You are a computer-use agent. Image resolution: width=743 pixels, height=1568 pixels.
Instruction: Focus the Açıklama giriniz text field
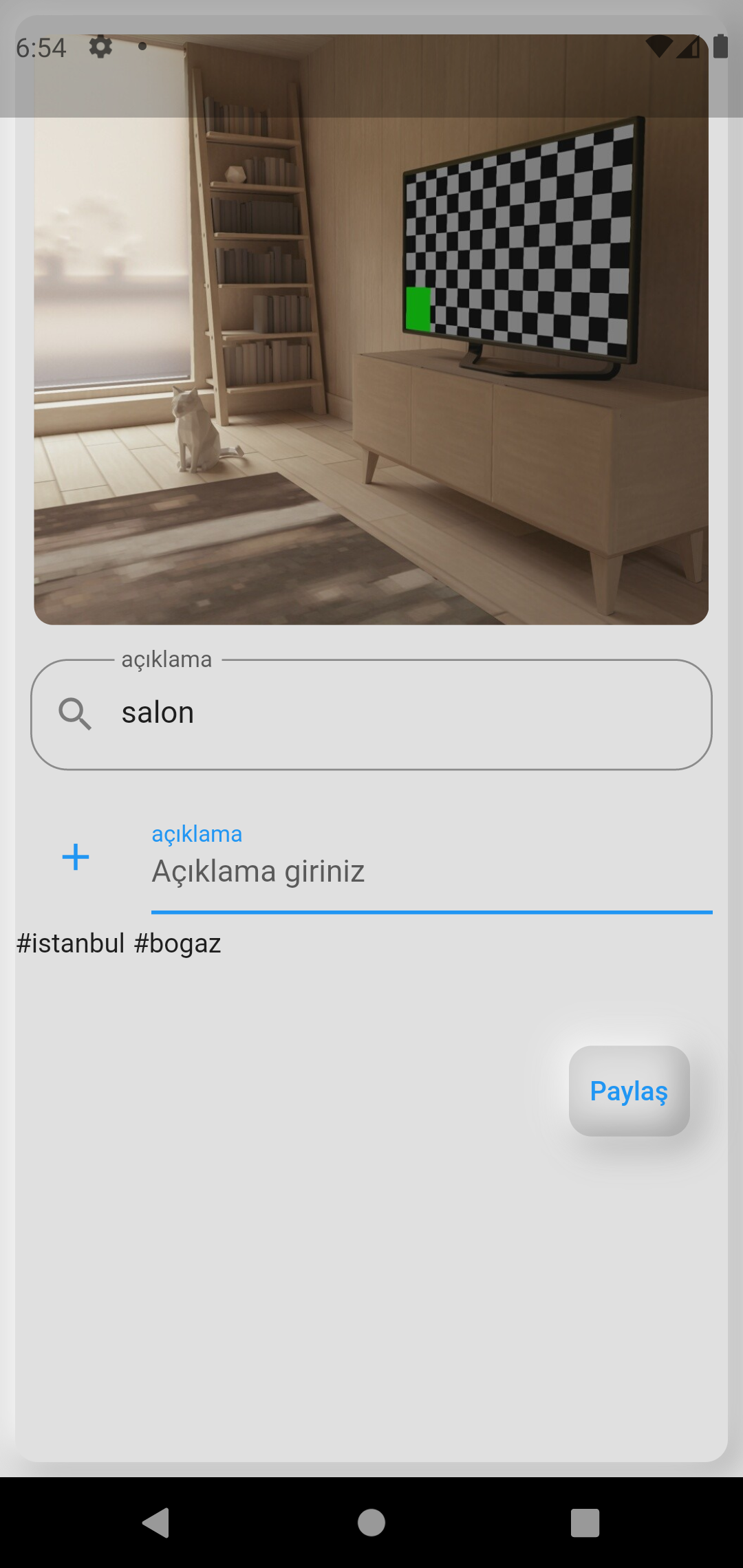click(431, 872)
